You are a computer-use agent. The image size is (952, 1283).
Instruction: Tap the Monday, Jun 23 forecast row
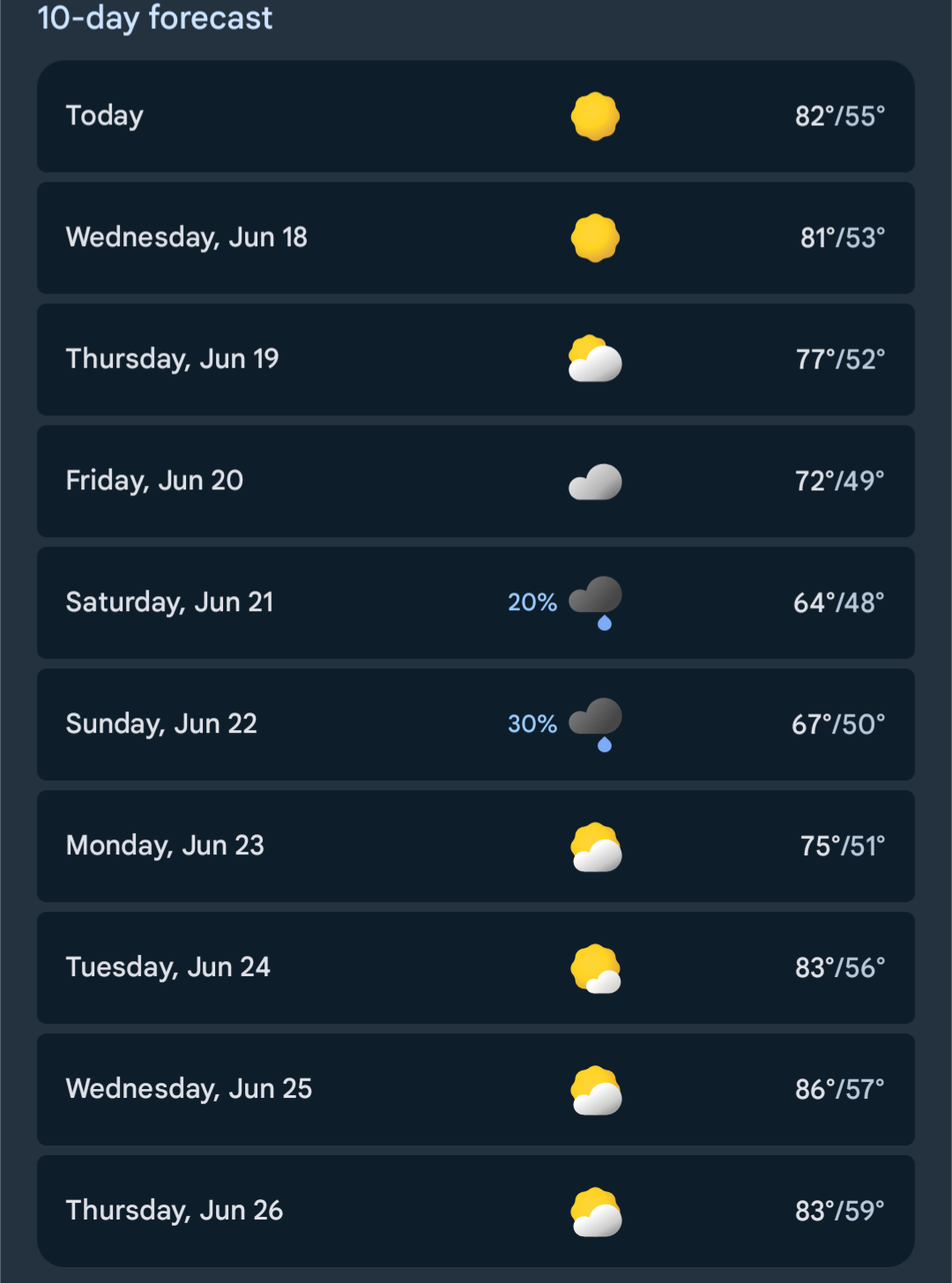pyautogui.click(x=476, y=847)
